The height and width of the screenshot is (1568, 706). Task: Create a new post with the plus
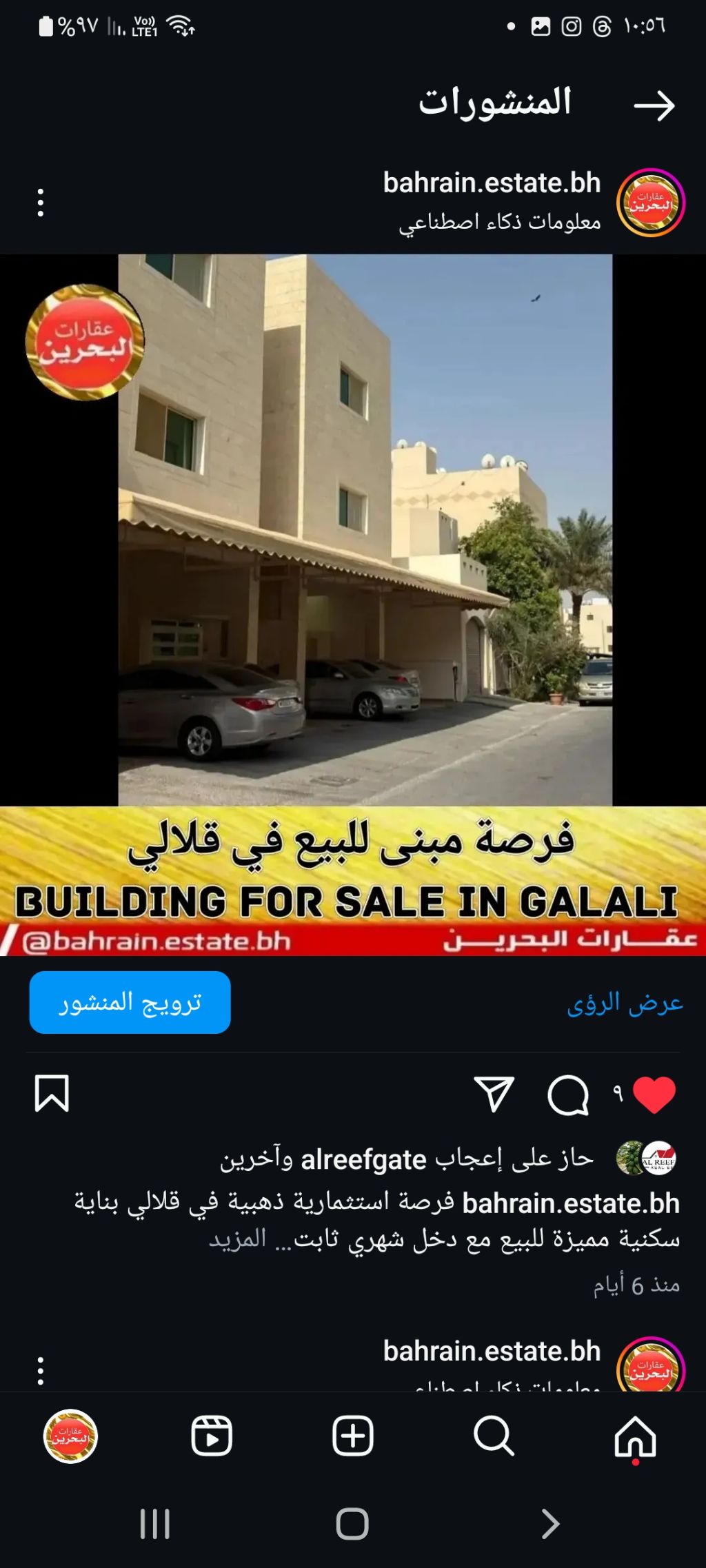click(352, 1436)
